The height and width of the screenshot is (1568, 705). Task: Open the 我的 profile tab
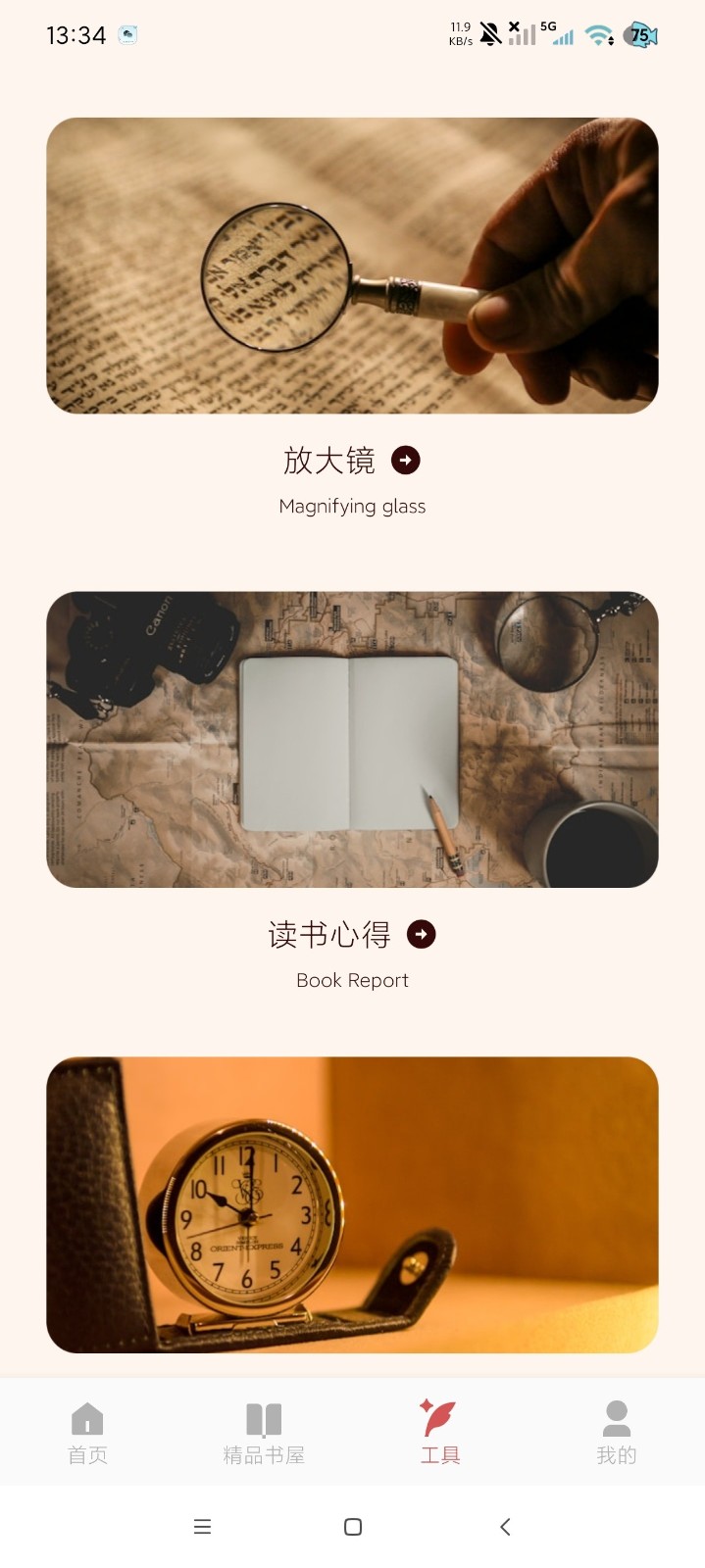point(617,1433)
